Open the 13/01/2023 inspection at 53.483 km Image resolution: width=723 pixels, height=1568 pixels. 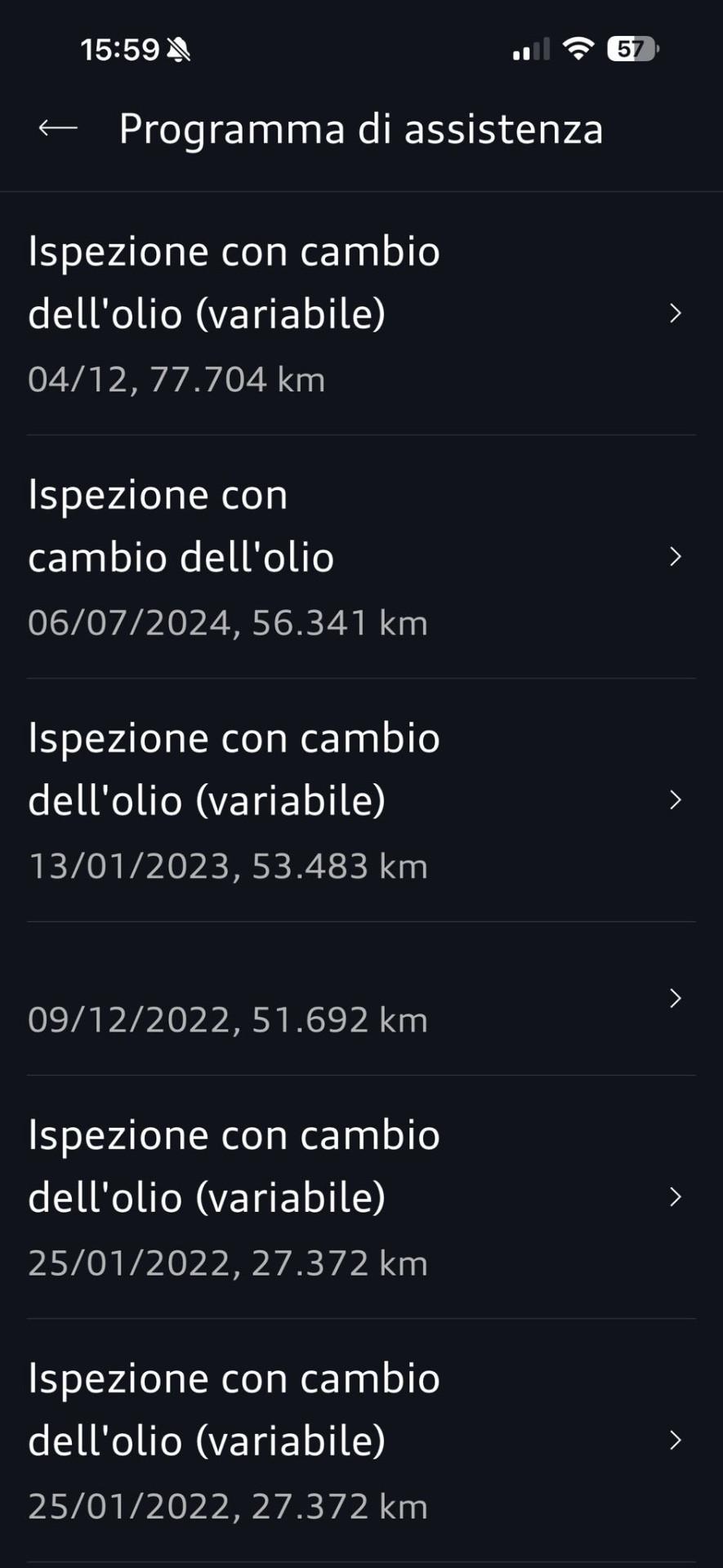(x=359, y=800)
